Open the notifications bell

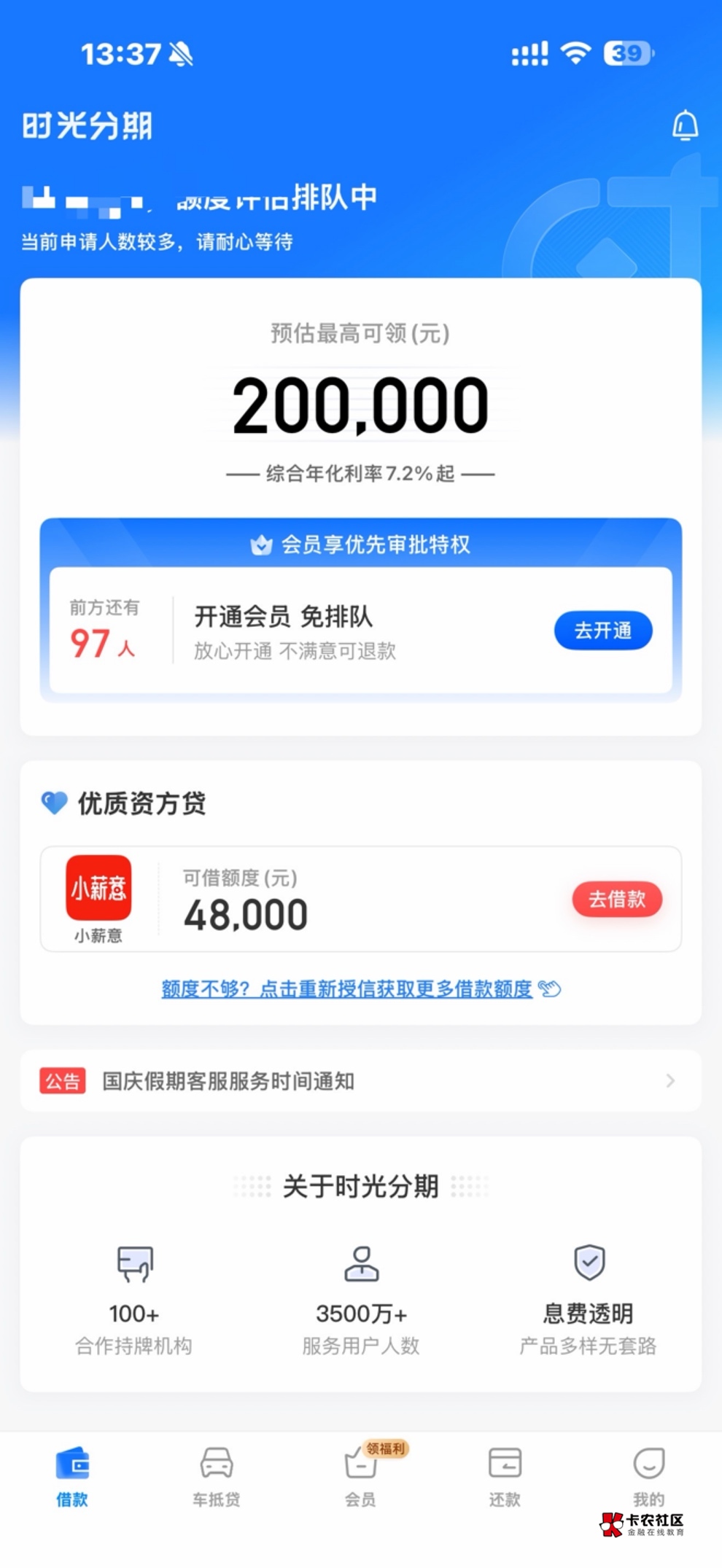[685, 125]
